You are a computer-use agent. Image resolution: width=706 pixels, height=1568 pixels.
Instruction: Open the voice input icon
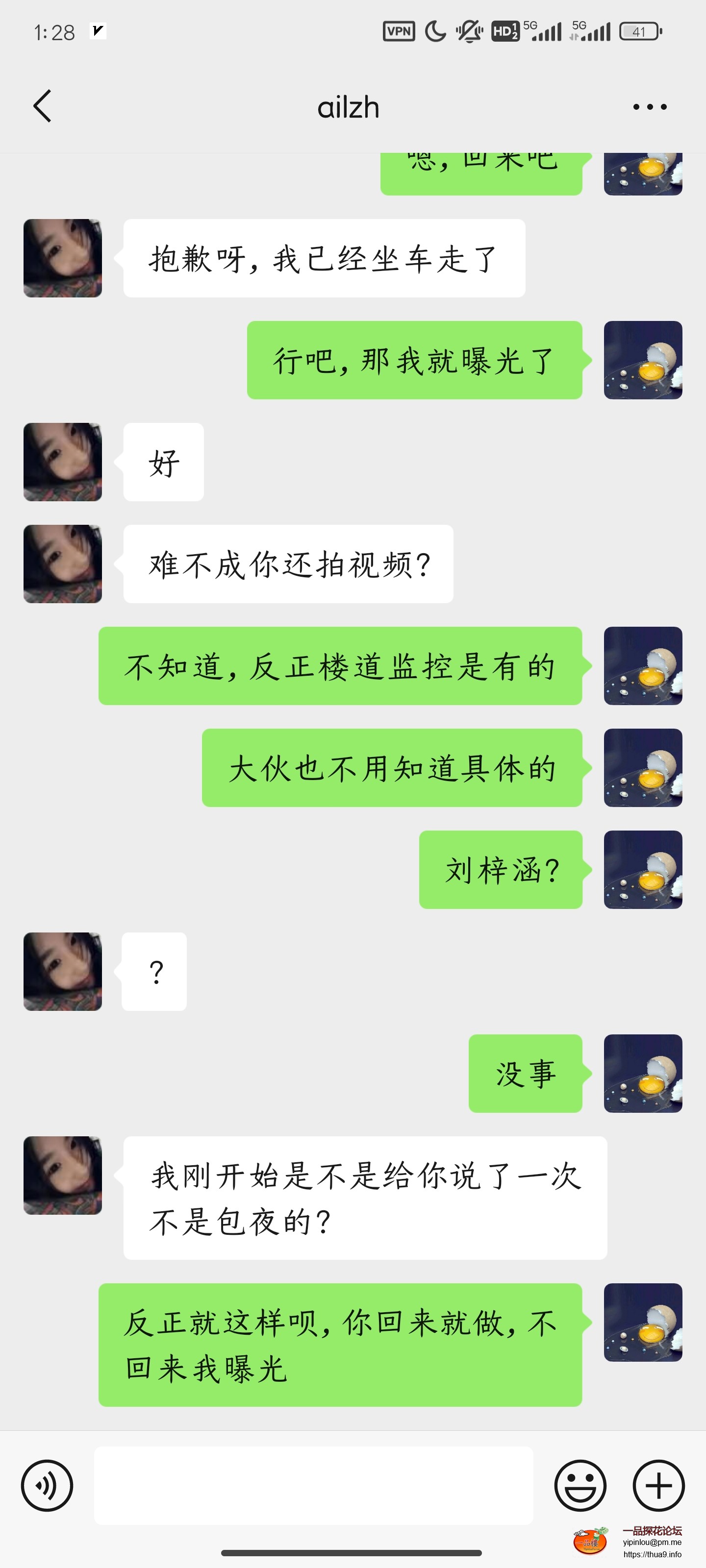pyautogui.click(x=46, y=1485)
